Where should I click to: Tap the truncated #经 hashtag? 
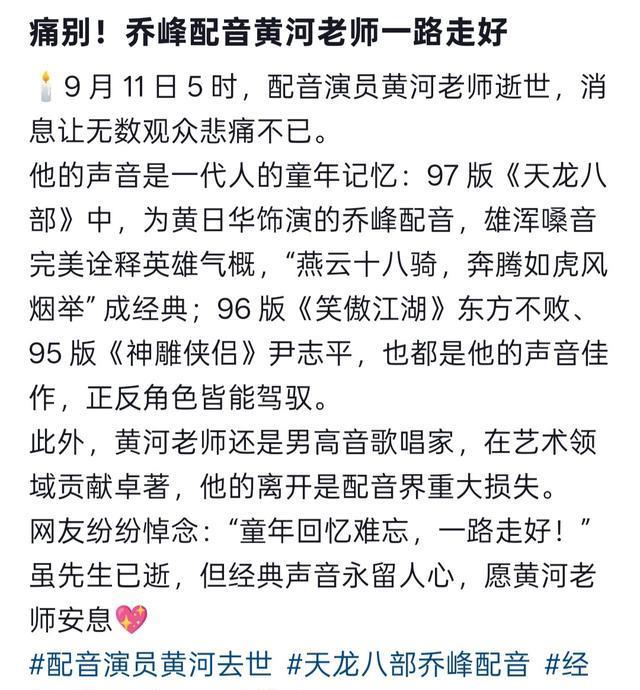(567, 664)
